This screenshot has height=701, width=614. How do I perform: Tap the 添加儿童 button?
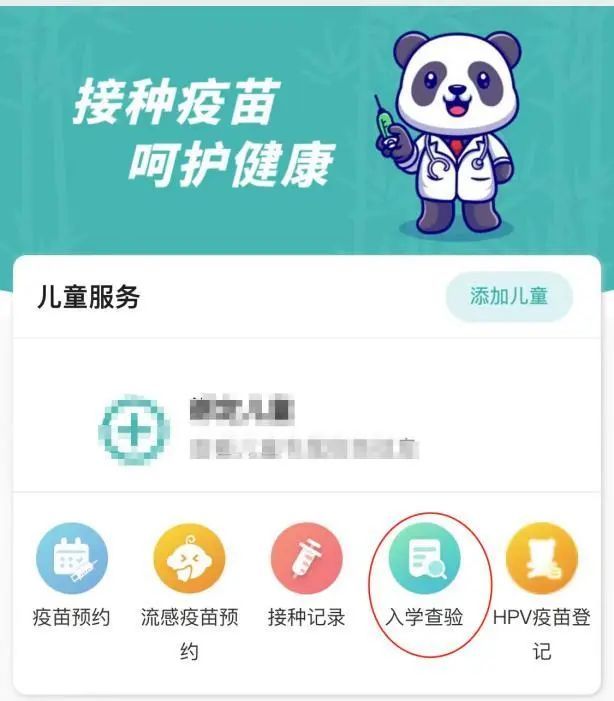(509, 296)
